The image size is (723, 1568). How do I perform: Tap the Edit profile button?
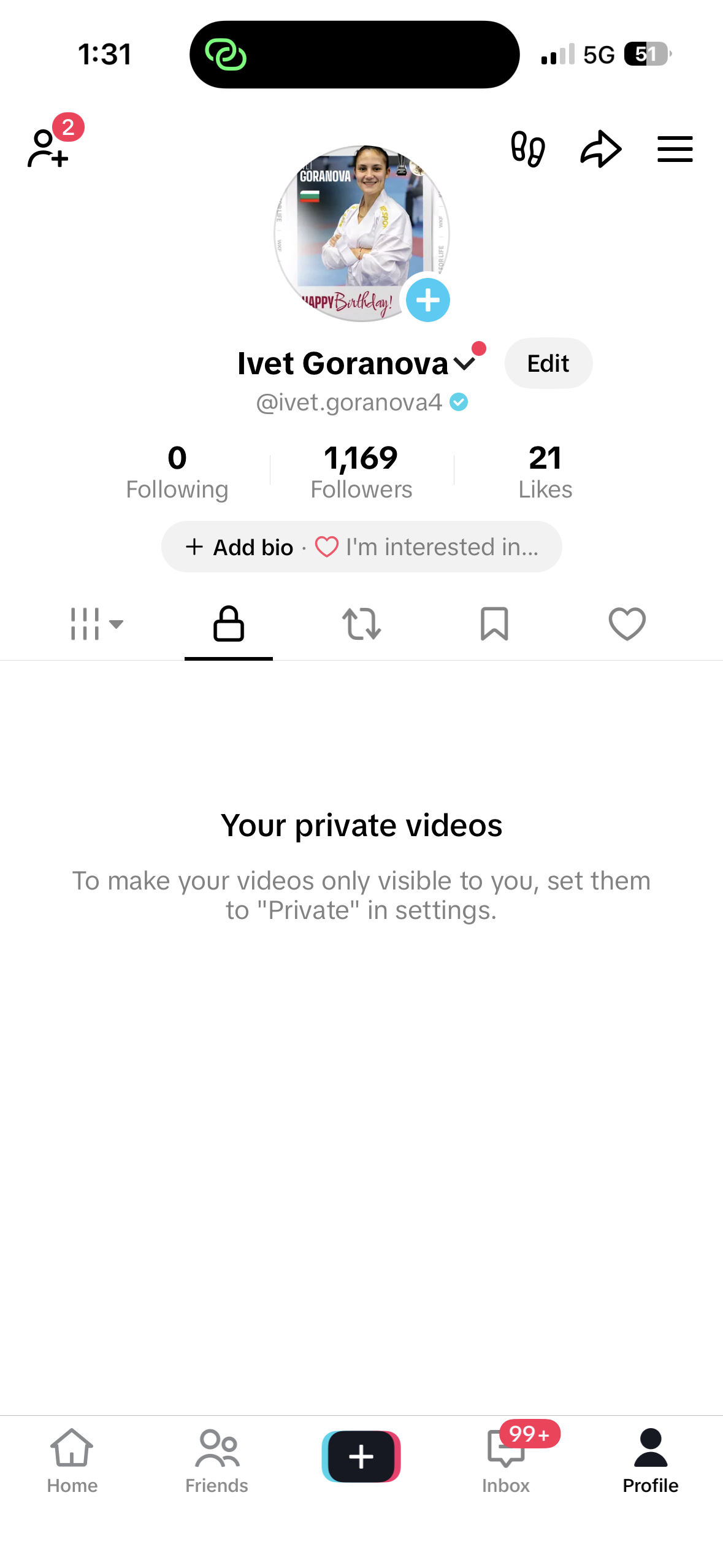coord(548,363)
